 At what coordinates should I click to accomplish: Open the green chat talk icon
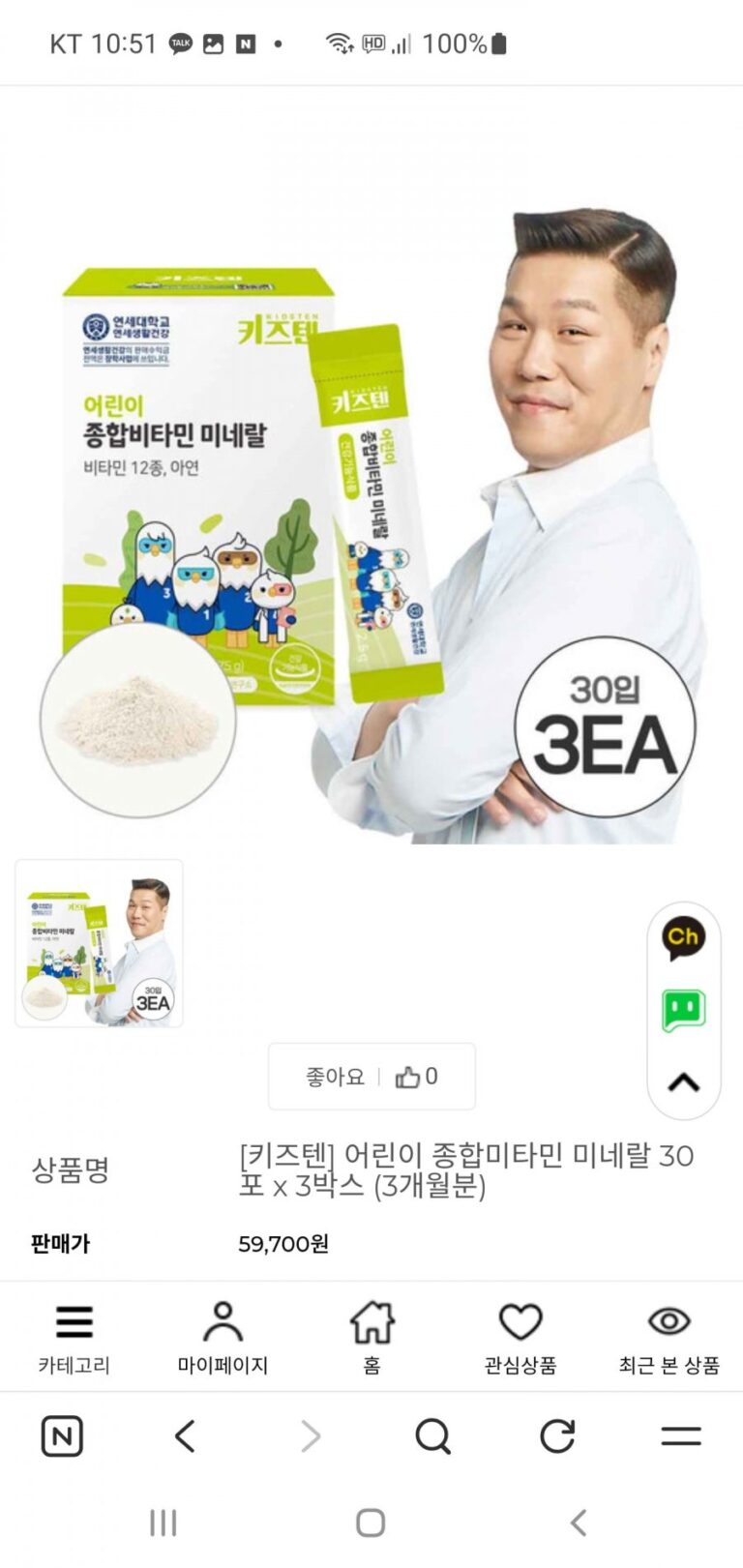(x=683, y=1010)
